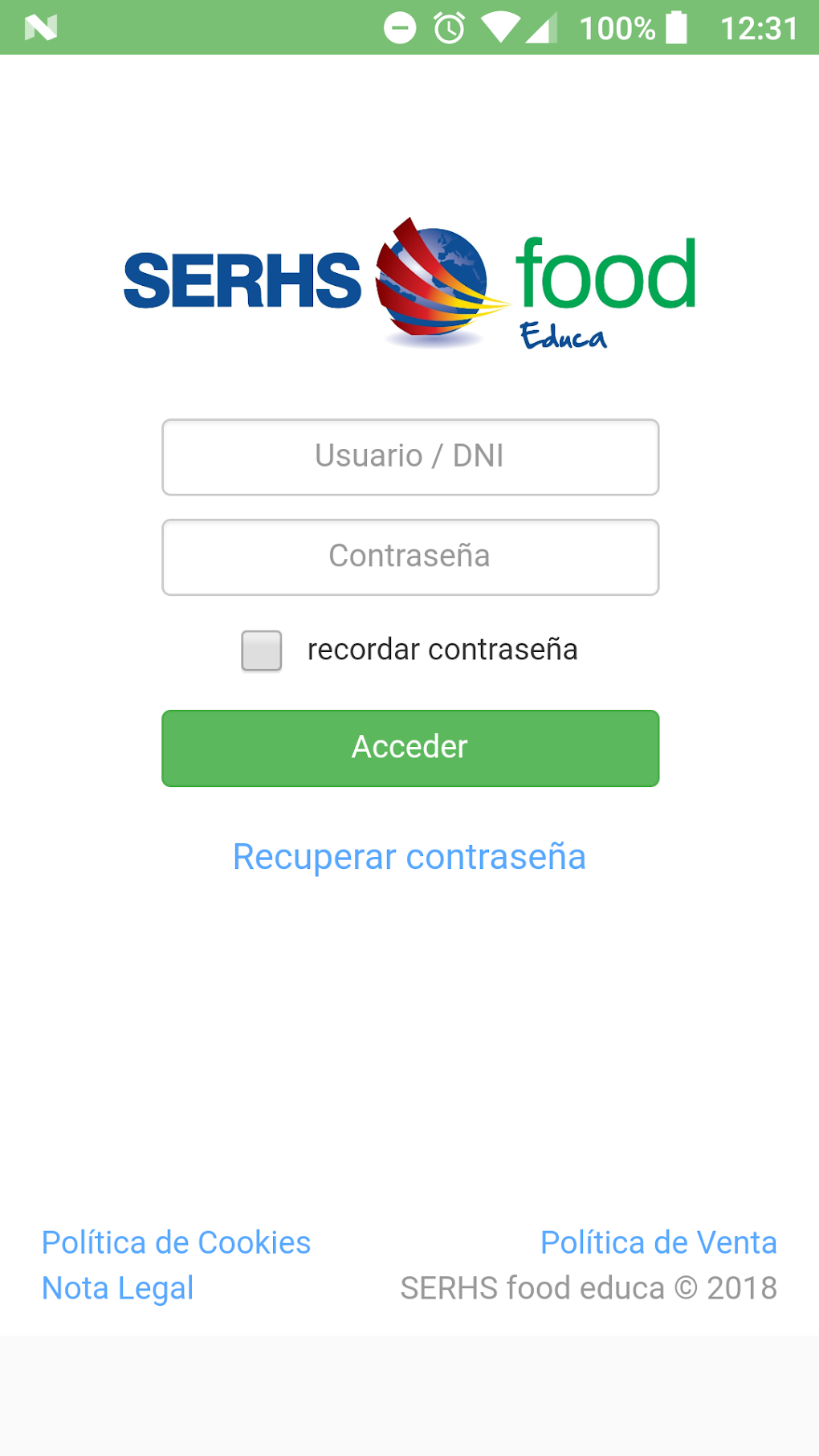The image size is (819, 1456).
Task: Click the N notification icon in status bar
Action: pos(42,27)
